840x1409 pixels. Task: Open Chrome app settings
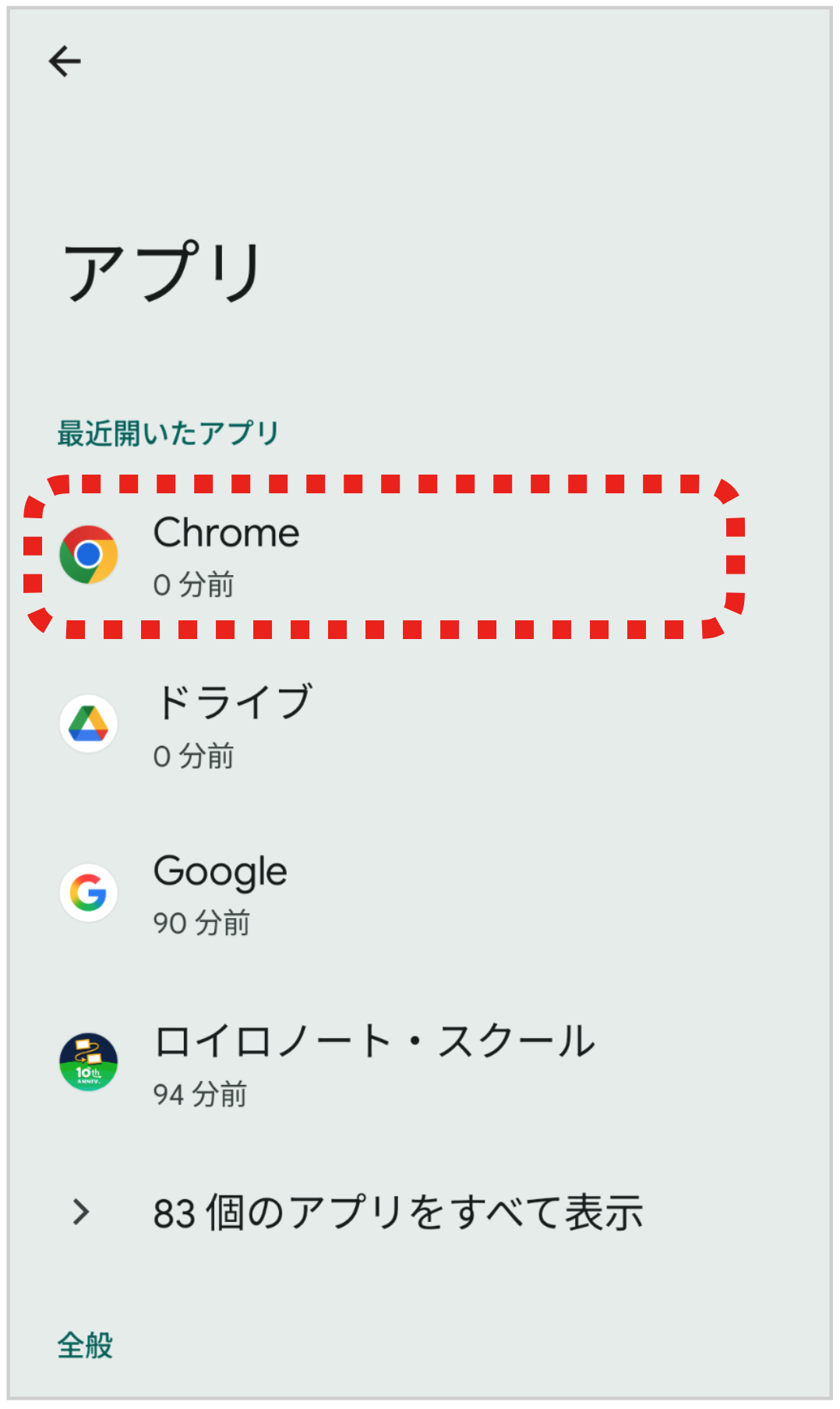click(226, 554)
